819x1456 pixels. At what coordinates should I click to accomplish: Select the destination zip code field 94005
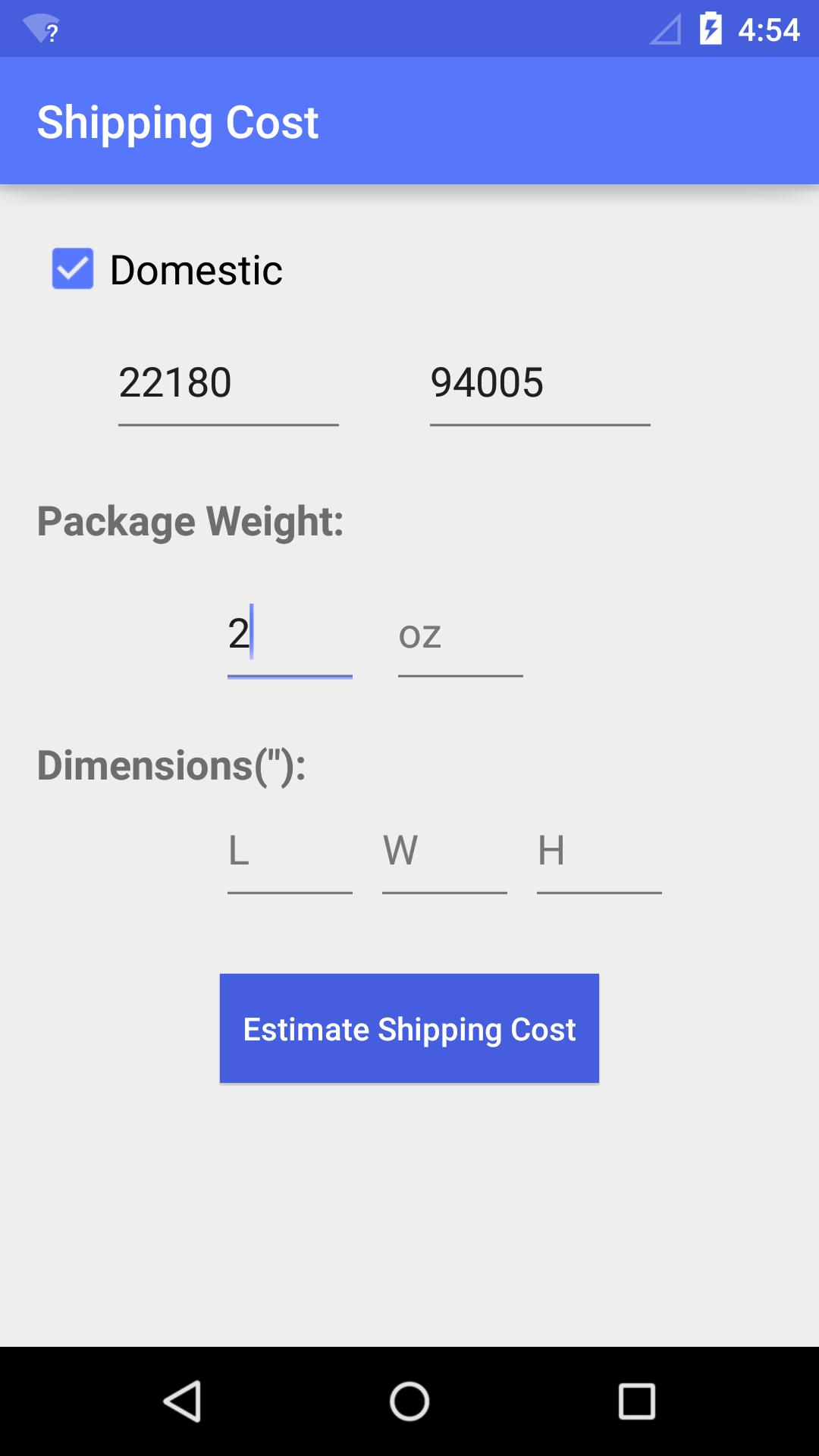tap(540, 387)
